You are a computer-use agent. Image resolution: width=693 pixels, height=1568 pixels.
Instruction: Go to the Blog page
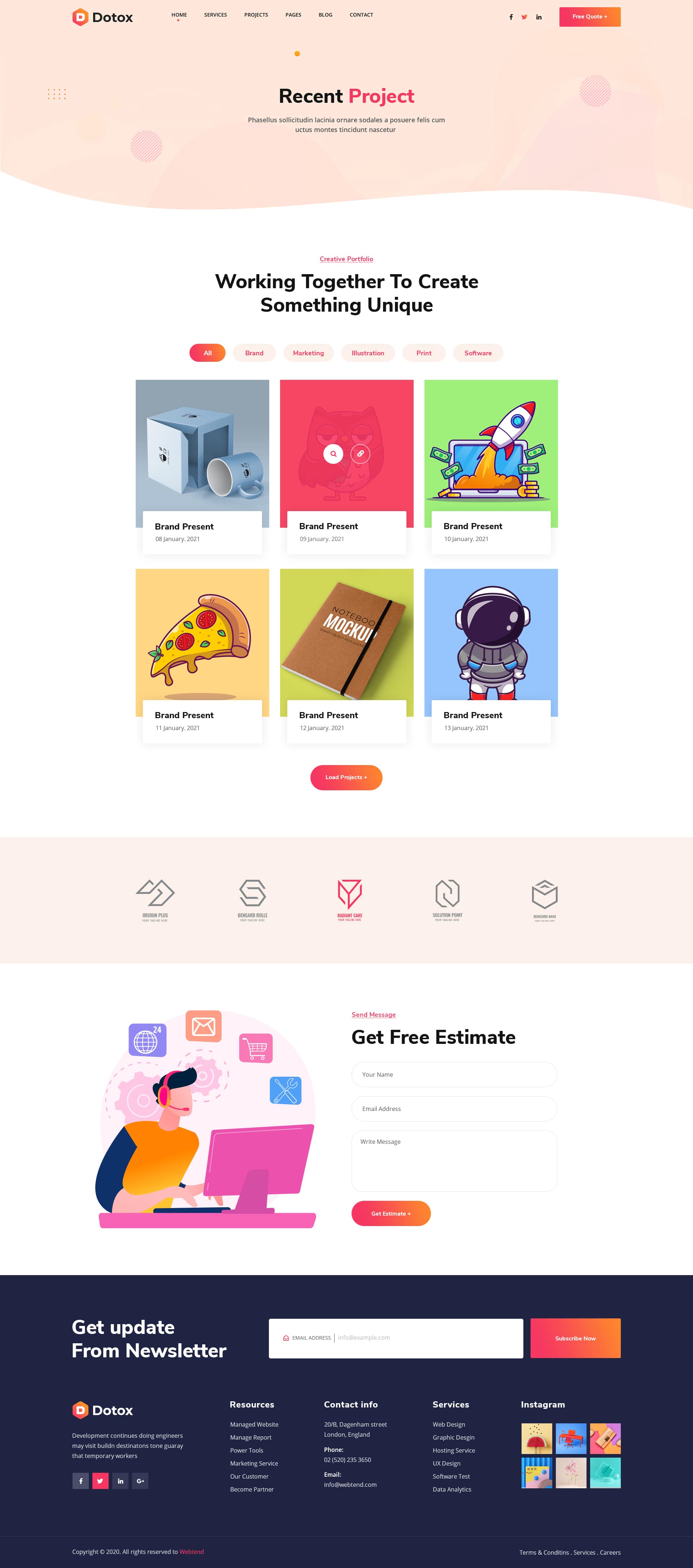coord(325,14)
